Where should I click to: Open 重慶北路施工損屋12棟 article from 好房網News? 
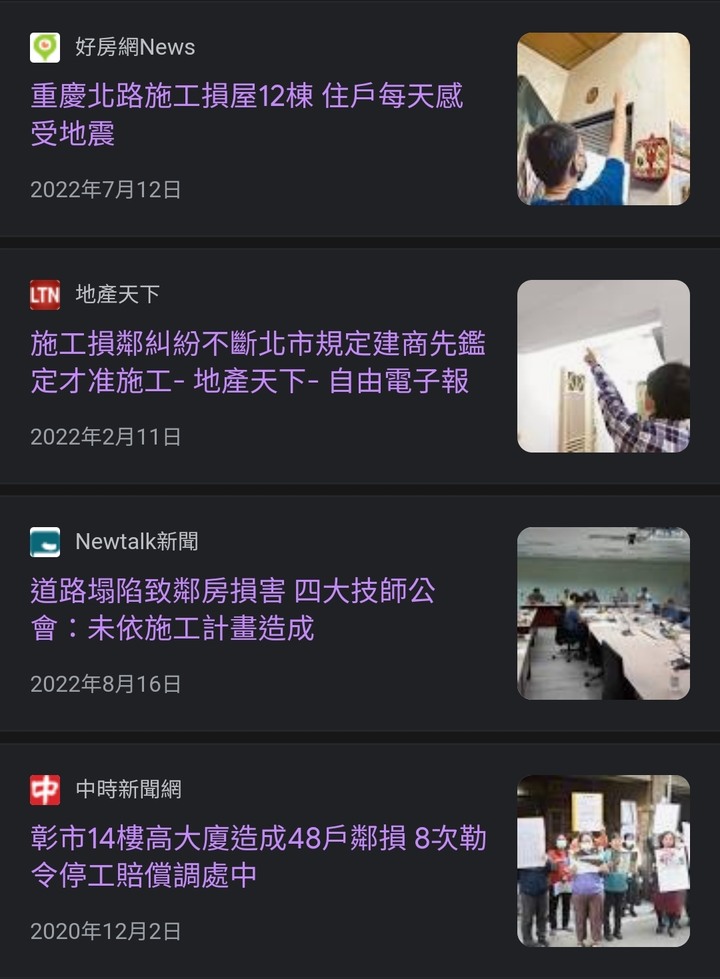(x=247, y=114)
